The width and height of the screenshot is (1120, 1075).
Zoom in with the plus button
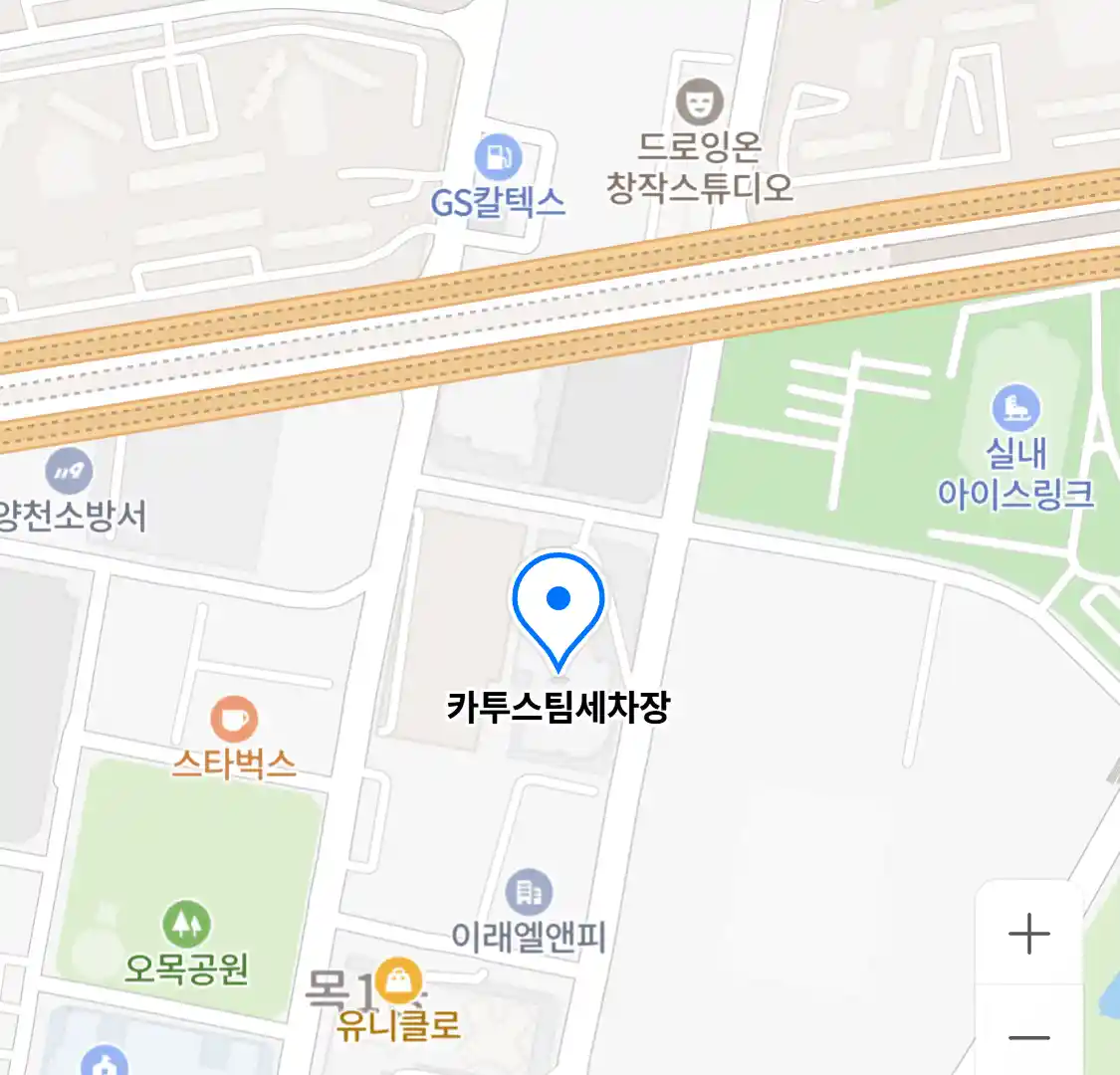click(1028, 934)
